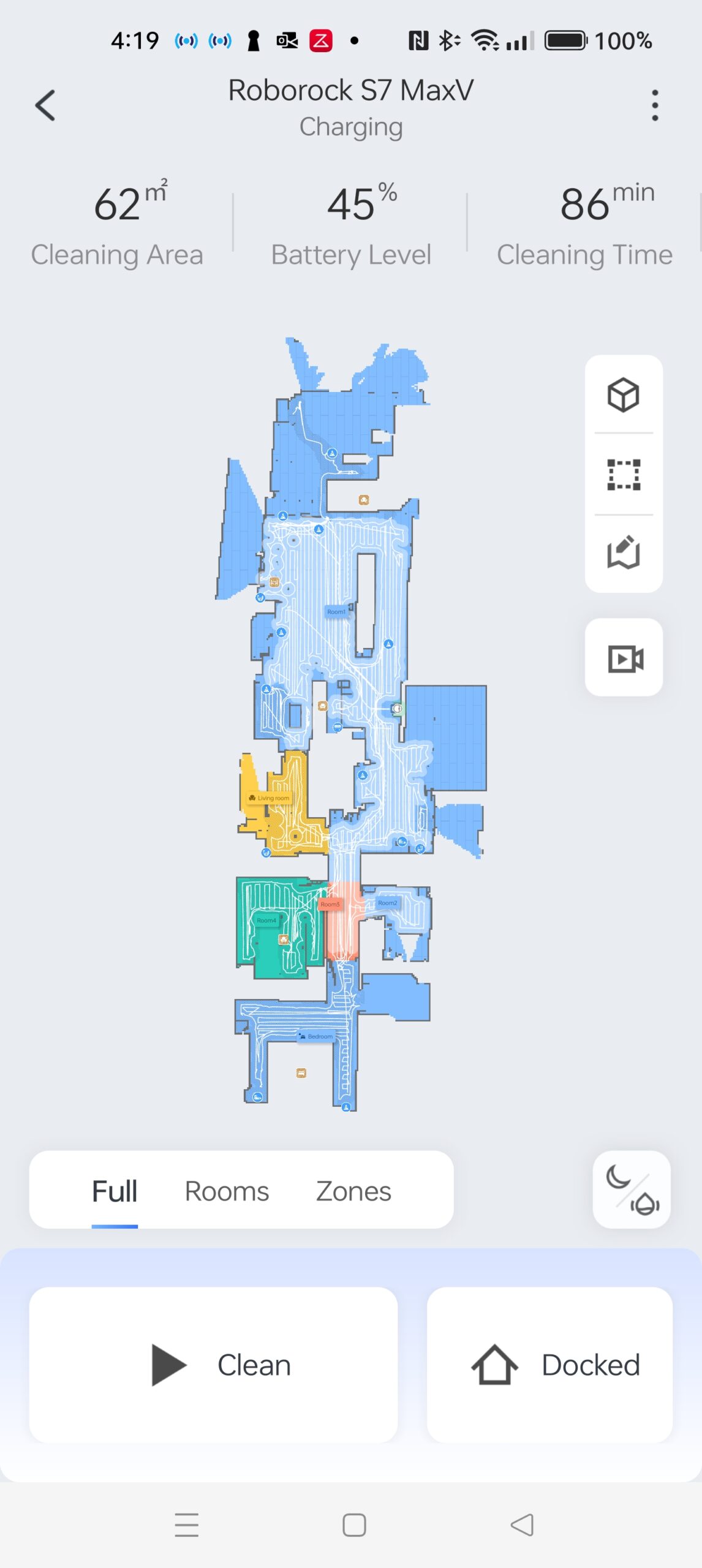Image resolution: width=702 pixels, height=1568 pixels.
Task: Open the map edit tool
Action: (x=623, y=553)
